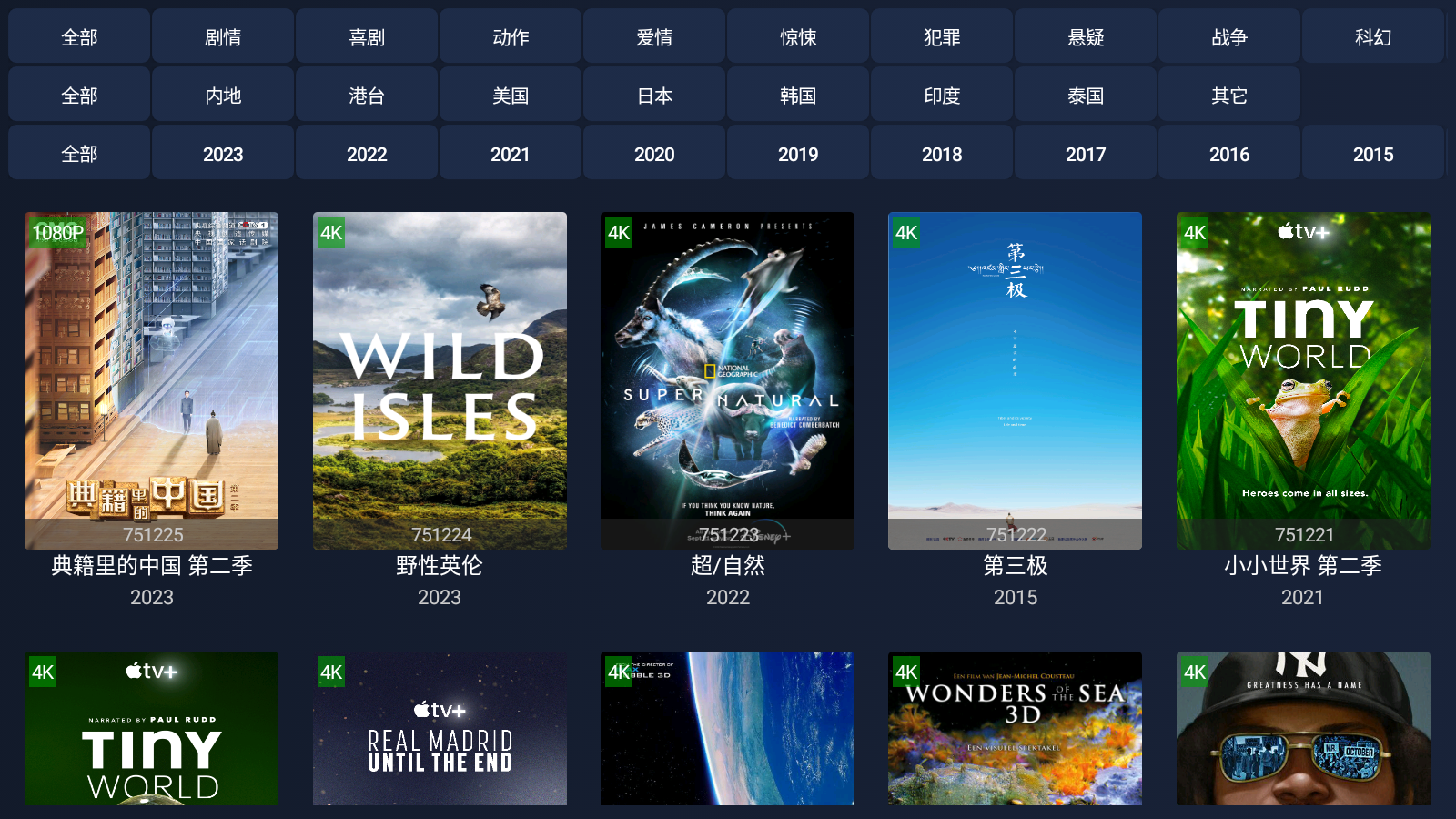Select the 喜剧 genre filter
The width and height of the screenshot is (1456, 819).
coord(367,37)
